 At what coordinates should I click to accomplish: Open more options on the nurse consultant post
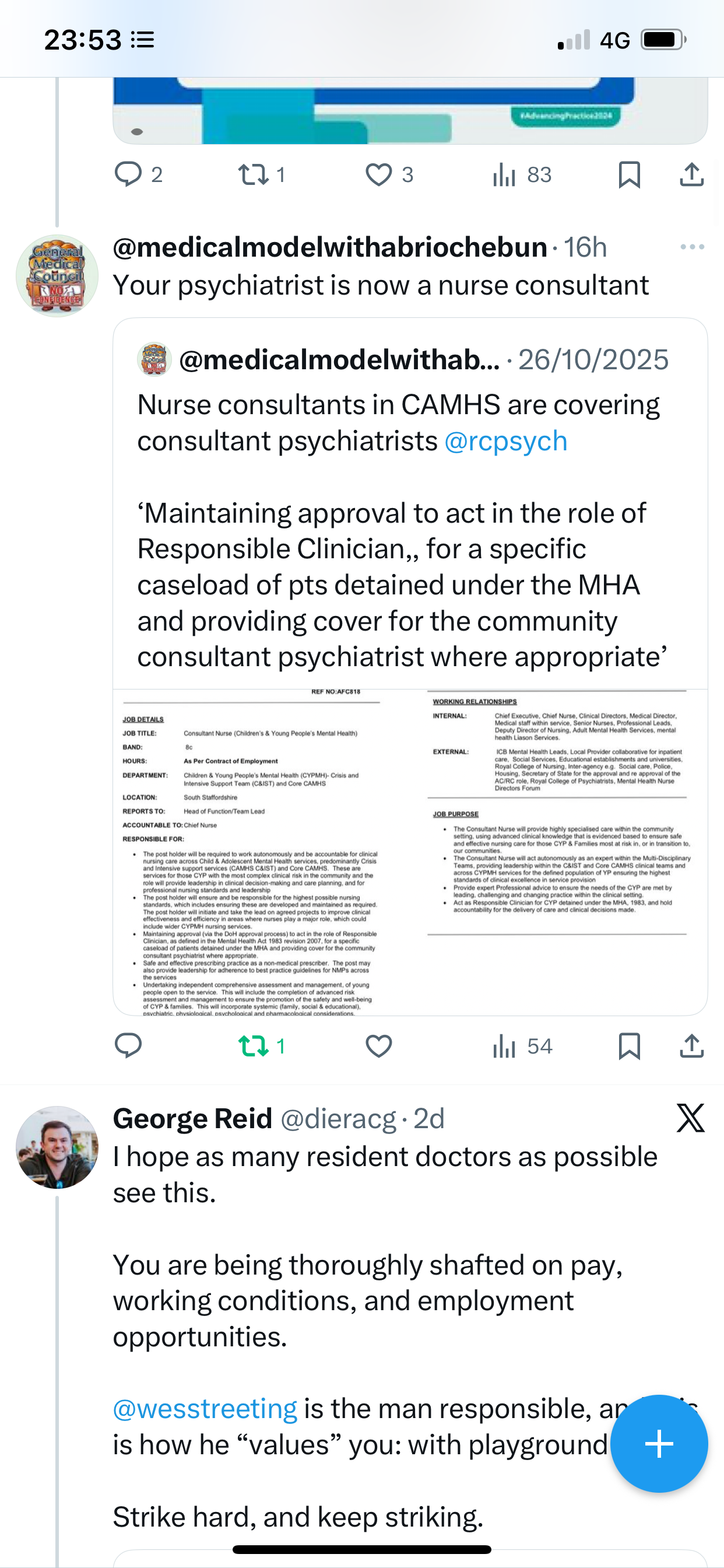click(692, 247)
